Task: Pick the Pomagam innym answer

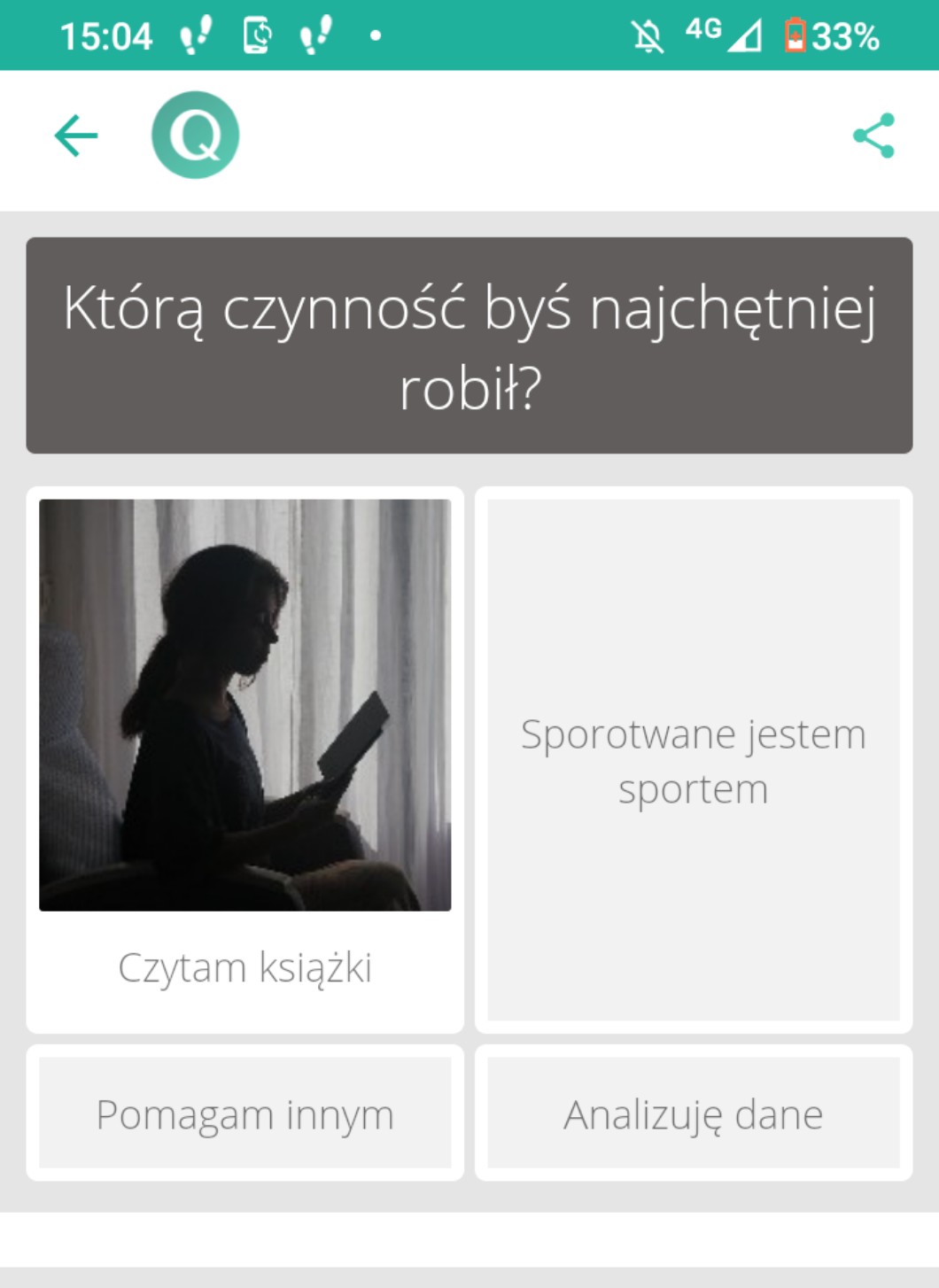Action: (245, 1113)
